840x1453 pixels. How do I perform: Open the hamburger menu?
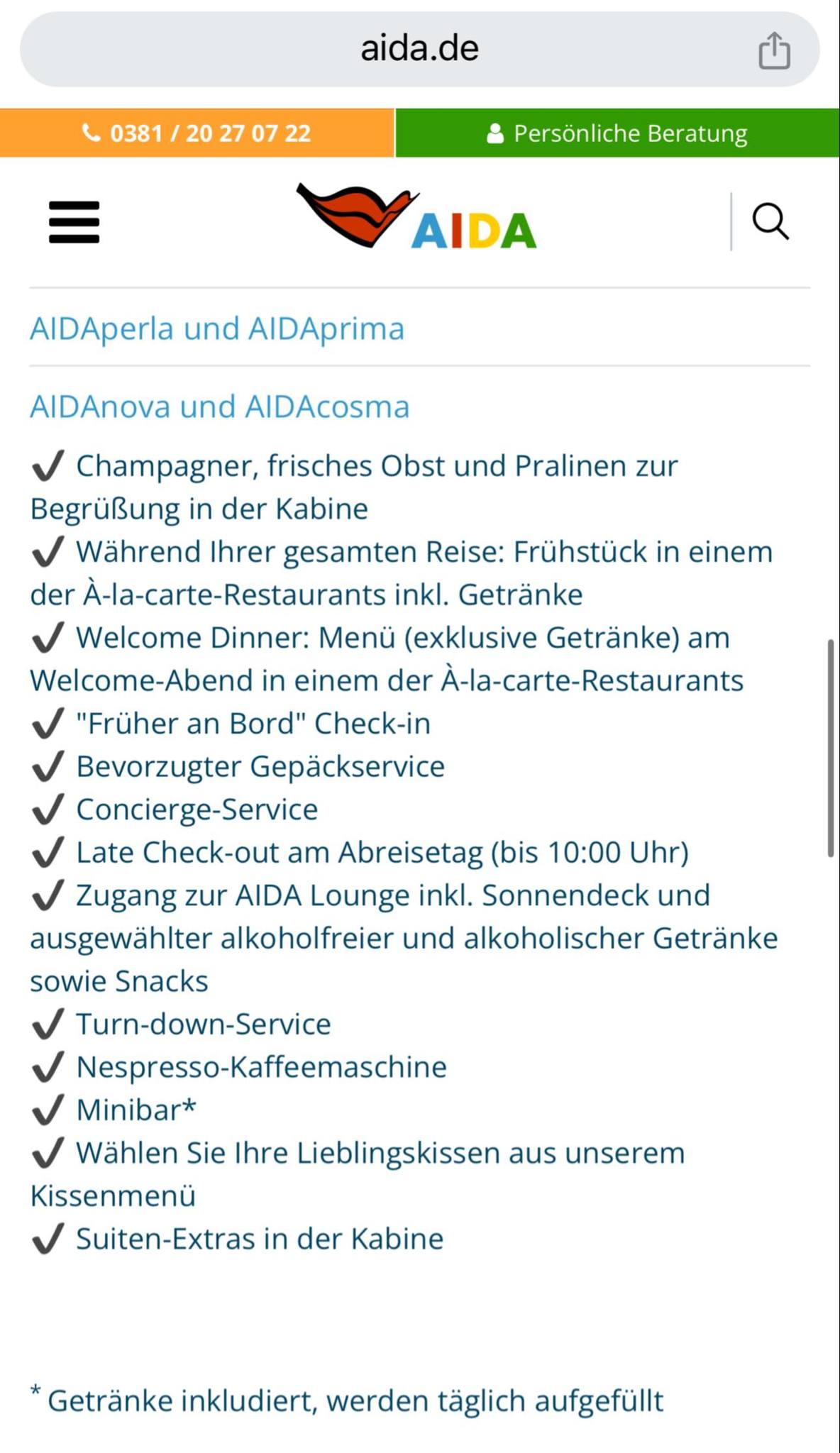[x=74, y=222]
